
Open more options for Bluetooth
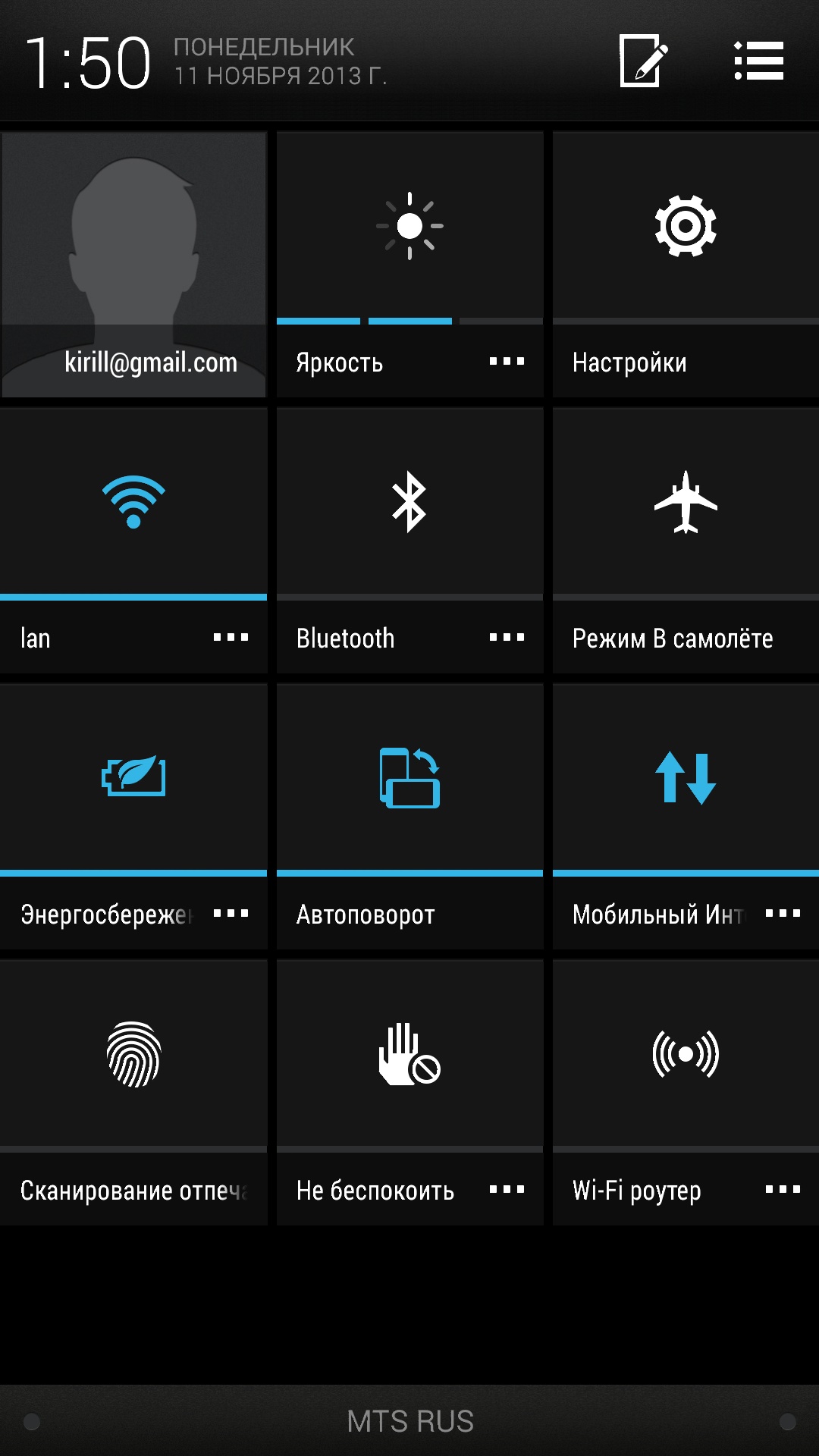(x=507, y=638)
